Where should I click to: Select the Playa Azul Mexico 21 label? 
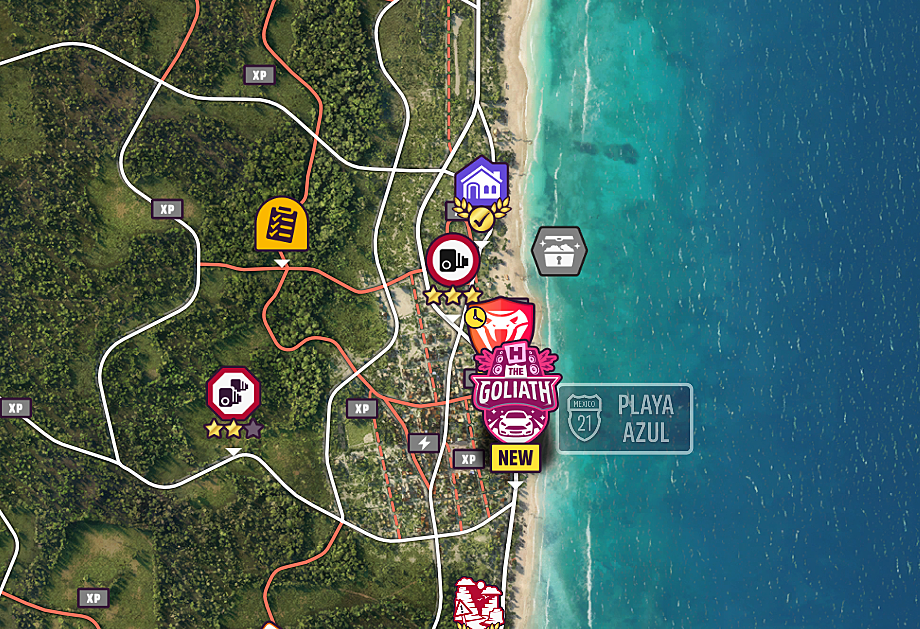625,418
